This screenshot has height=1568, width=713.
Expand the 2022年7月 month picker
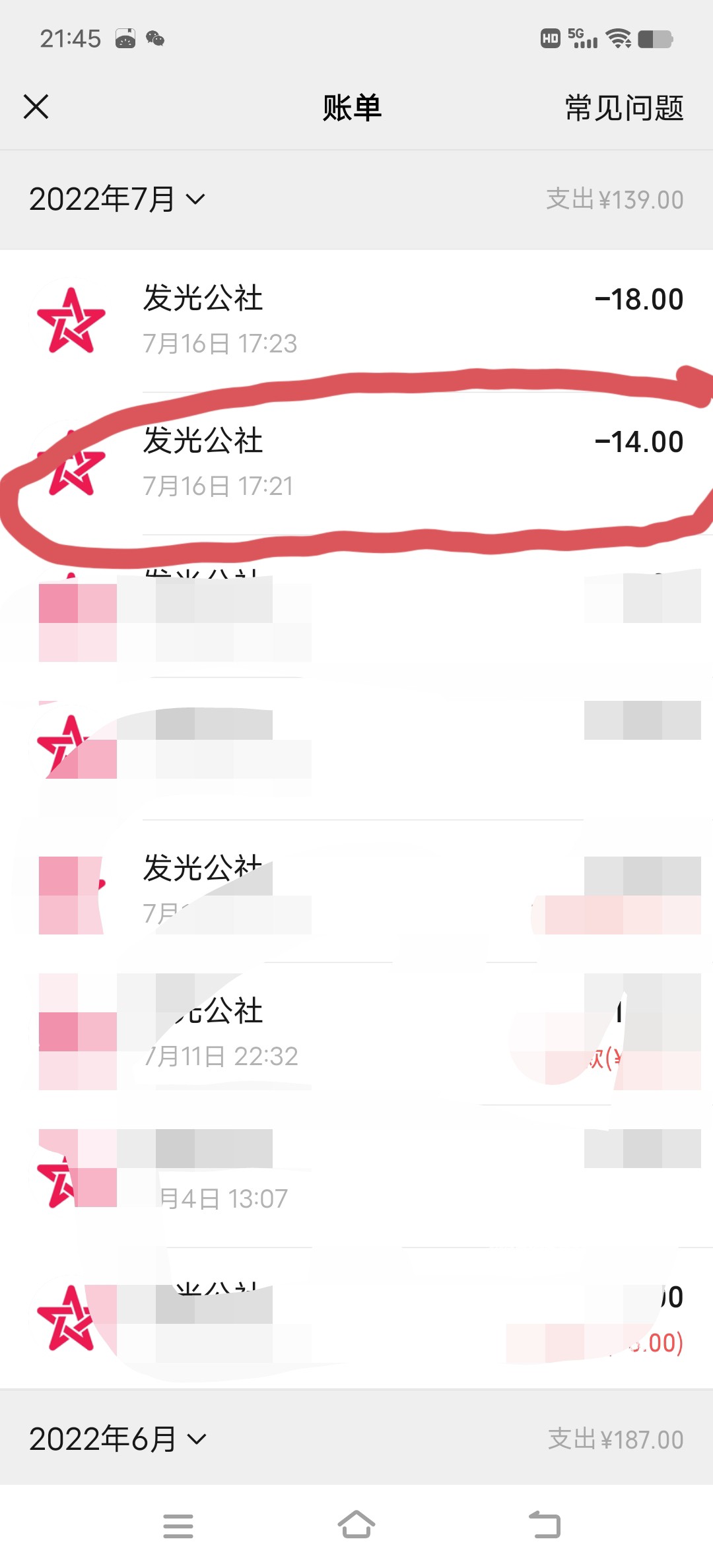pos(118,199)
